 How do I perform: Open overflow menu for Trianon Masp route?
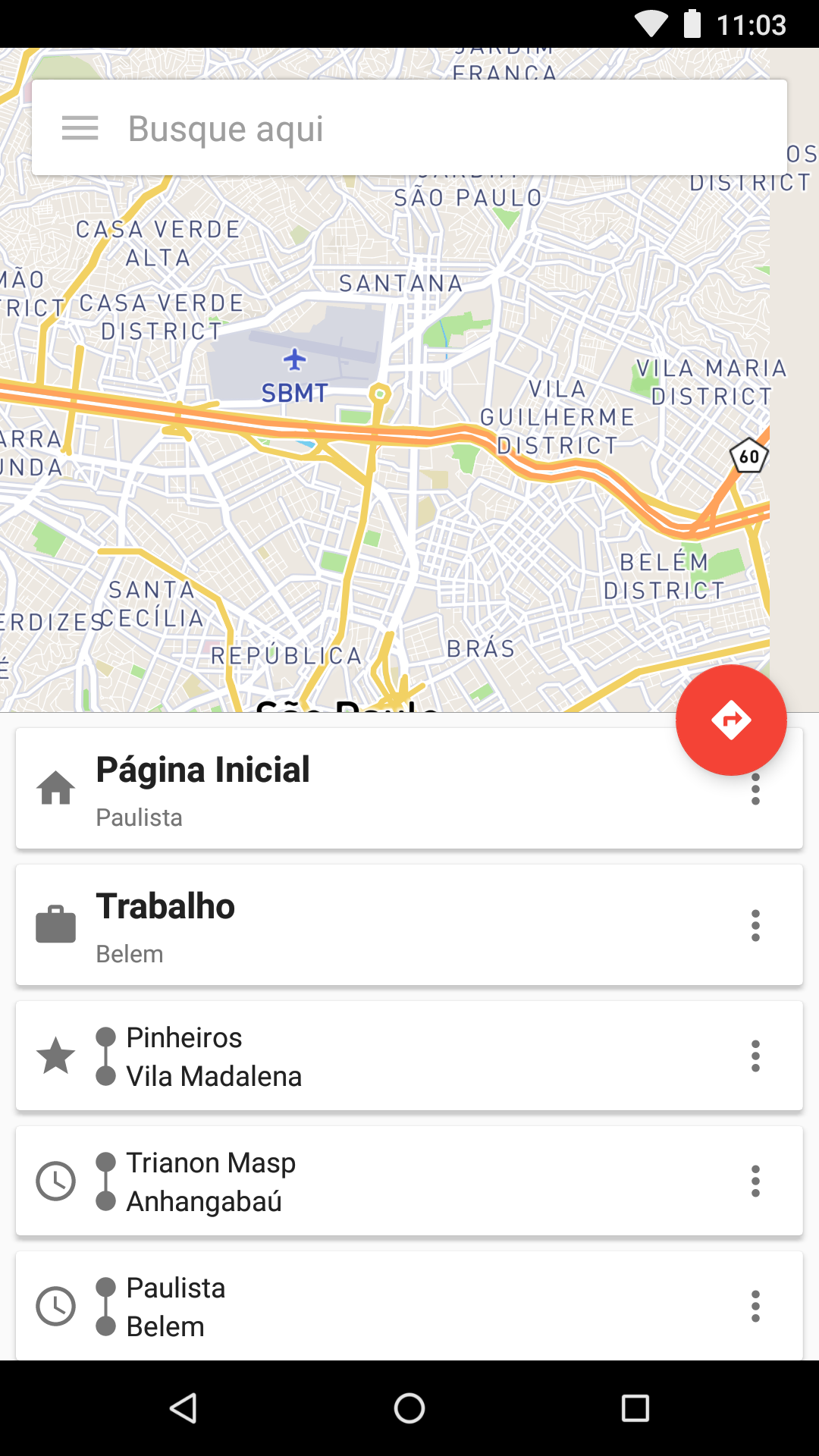755,1181
